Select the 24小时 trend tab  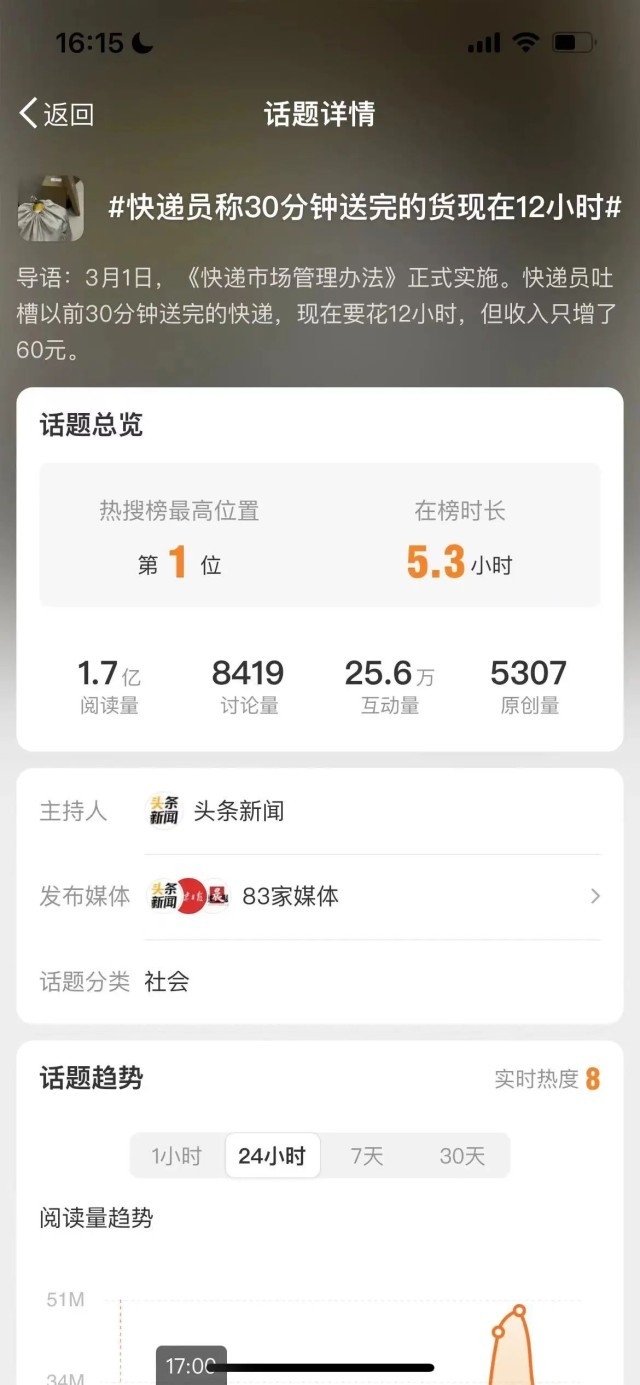point(272,1157)
